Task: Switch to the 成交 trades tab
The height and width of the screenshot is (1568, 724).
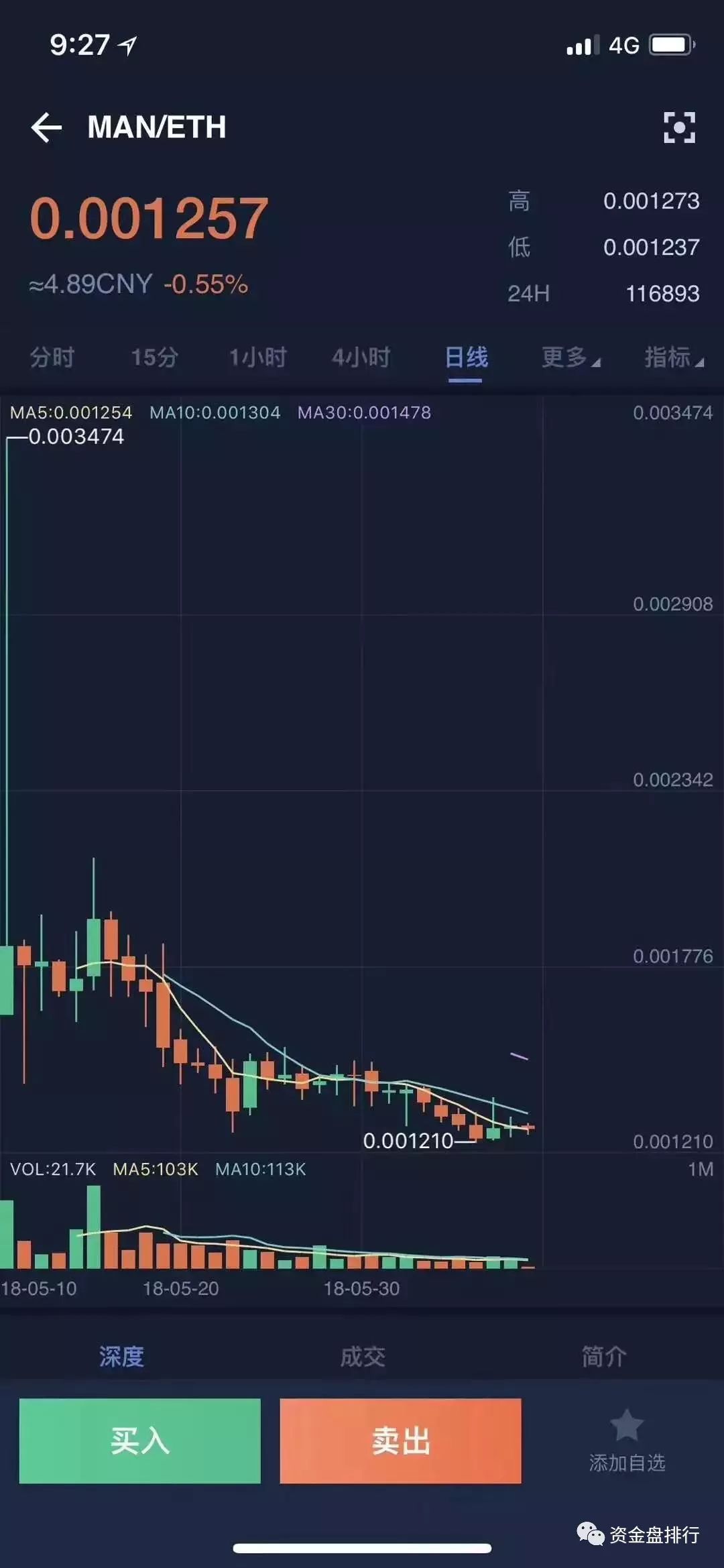Action: pyautogui.click(x=362, y=1356)
